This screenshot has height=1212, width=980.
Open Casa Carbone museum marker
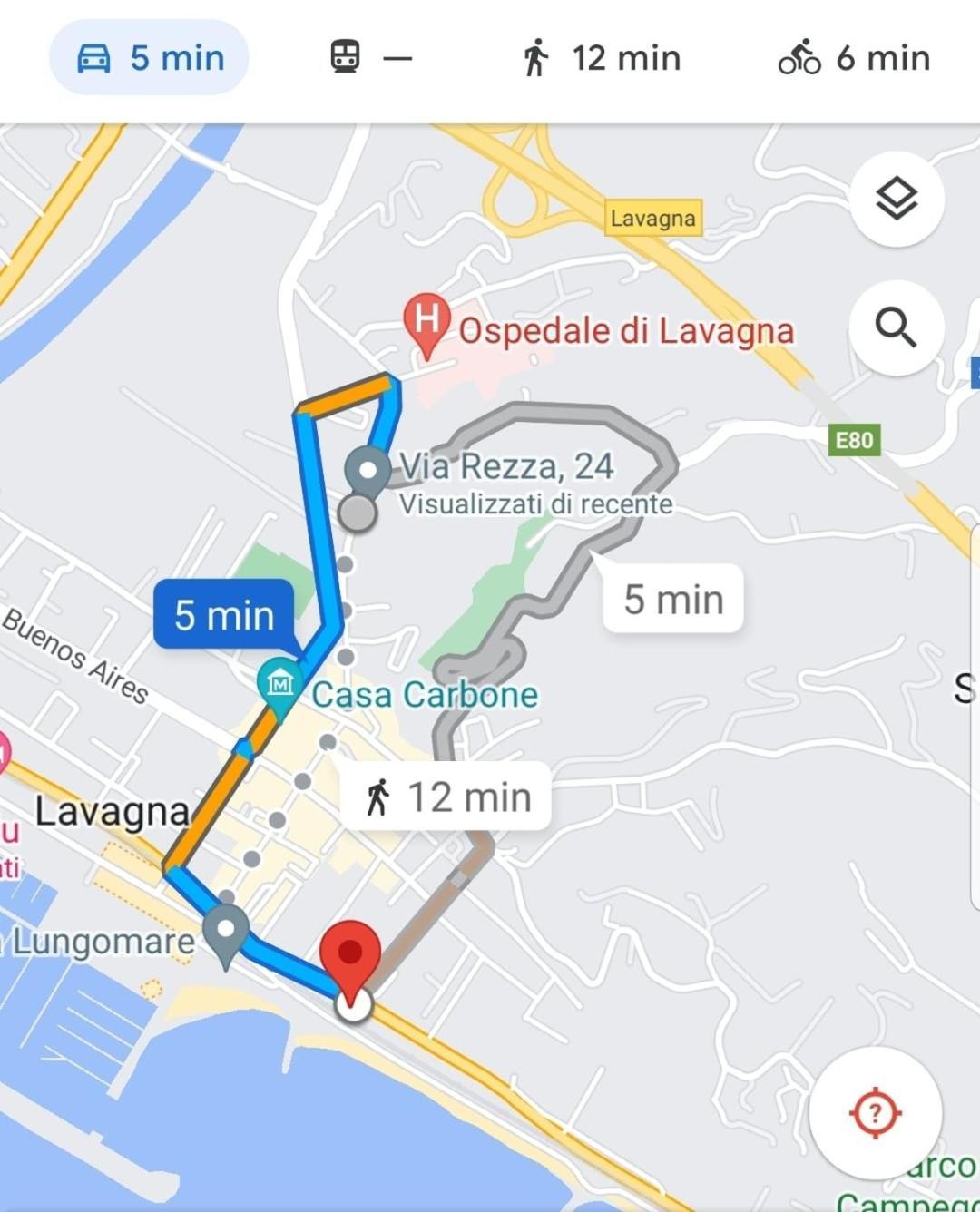pos(279,685)
